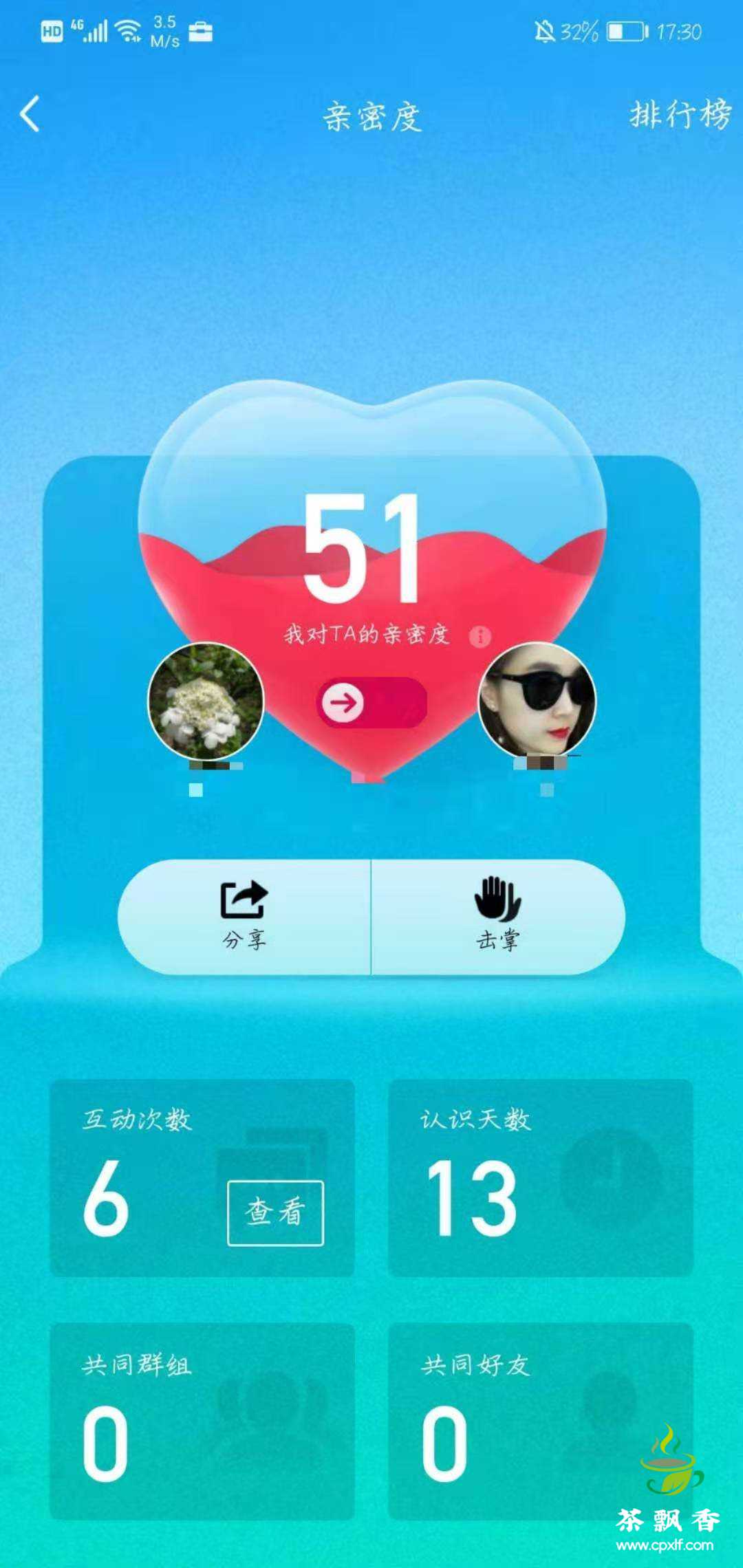The height and width of the screenshot is (1568, 743).
Task: Tap 击掌 to high-five your friend
Action: [498, 917]
